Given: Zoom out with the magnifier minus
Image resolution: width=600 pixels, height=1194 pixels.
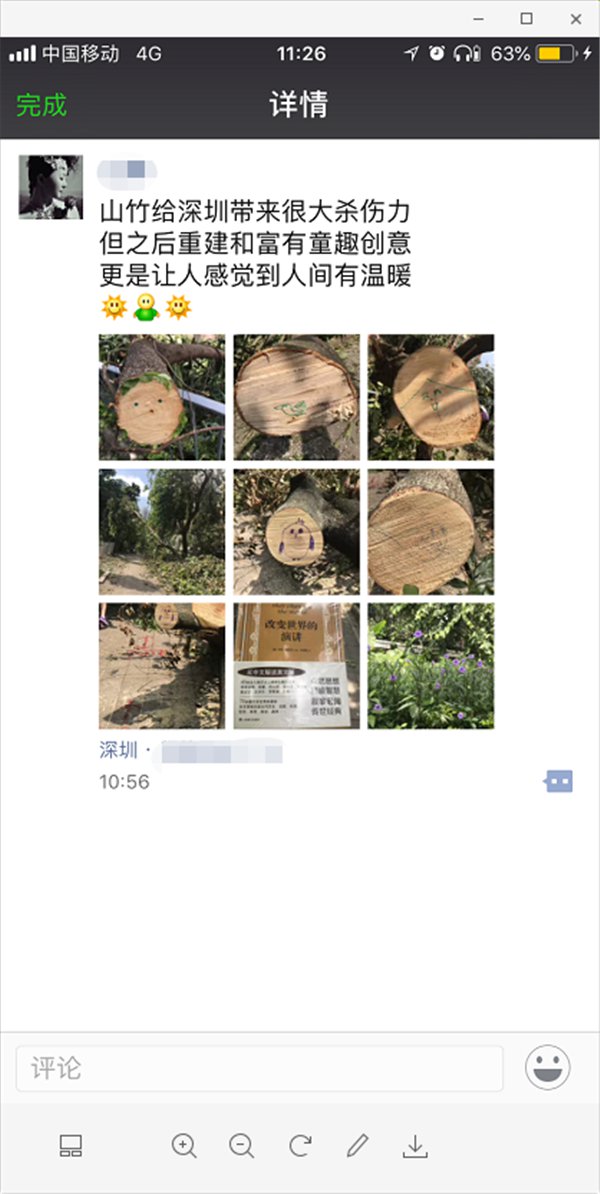Looking at the screenshot, I should (x=241, y=1146).
